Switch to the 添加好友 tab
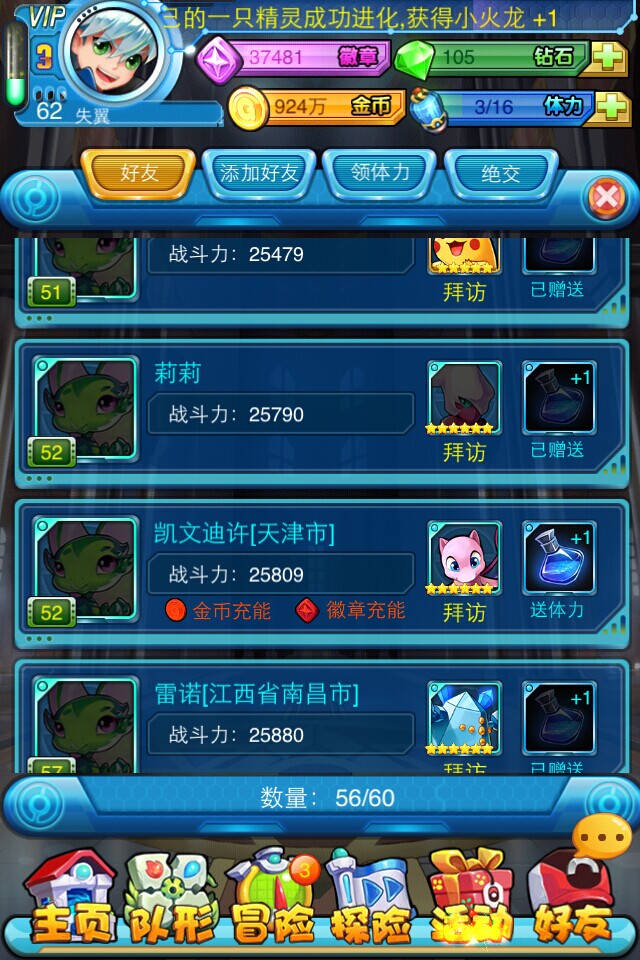 [259, 174]
